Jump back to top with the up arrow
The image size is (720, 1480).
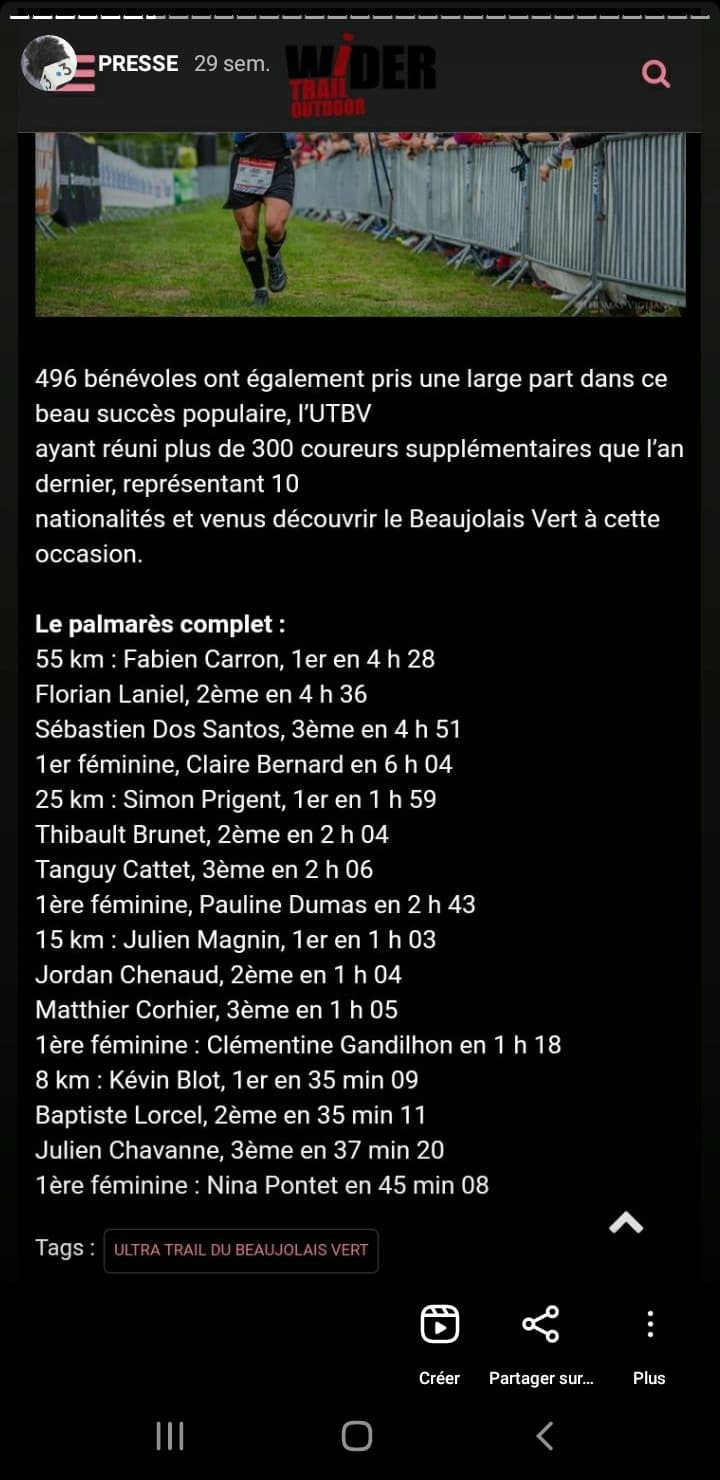[x=626, y=1222]
